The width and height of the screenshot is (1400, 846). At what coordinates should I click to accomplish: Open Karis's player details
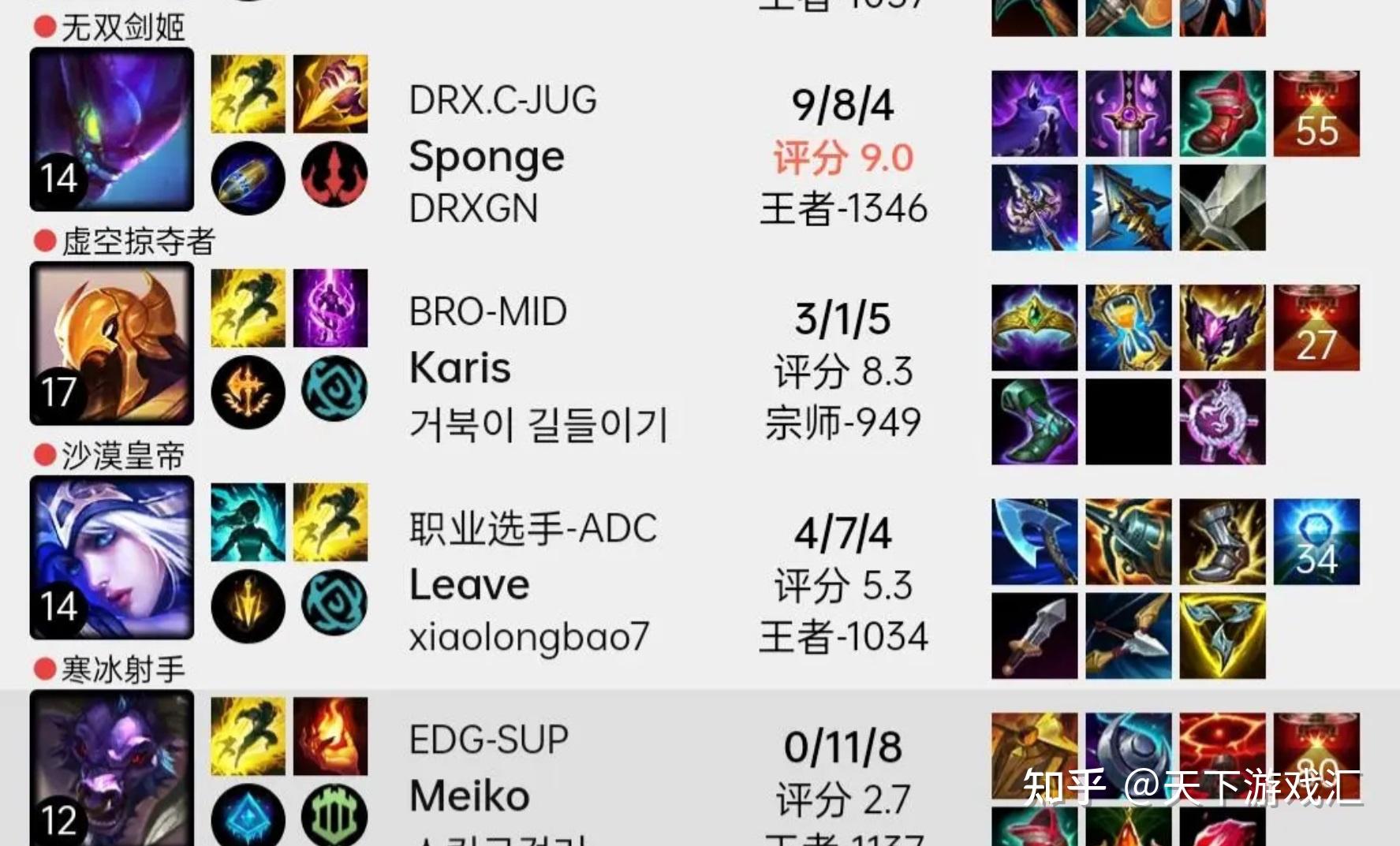point(460,368)
